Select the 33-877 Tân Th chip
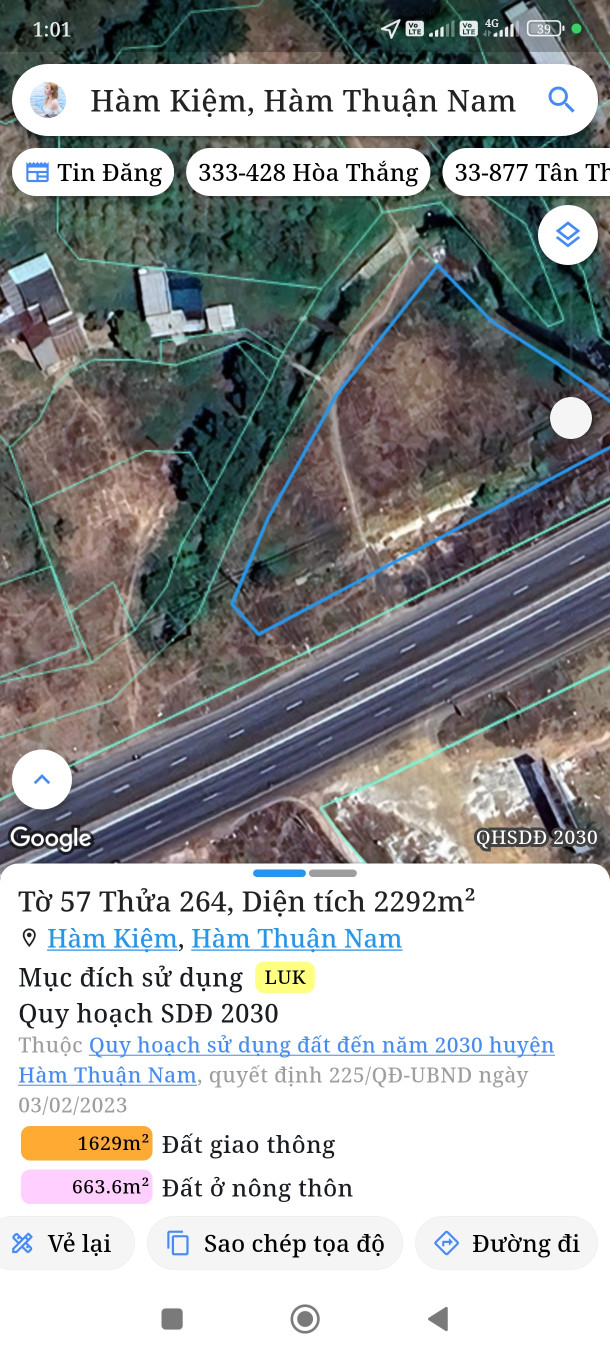 coord(530,173)
